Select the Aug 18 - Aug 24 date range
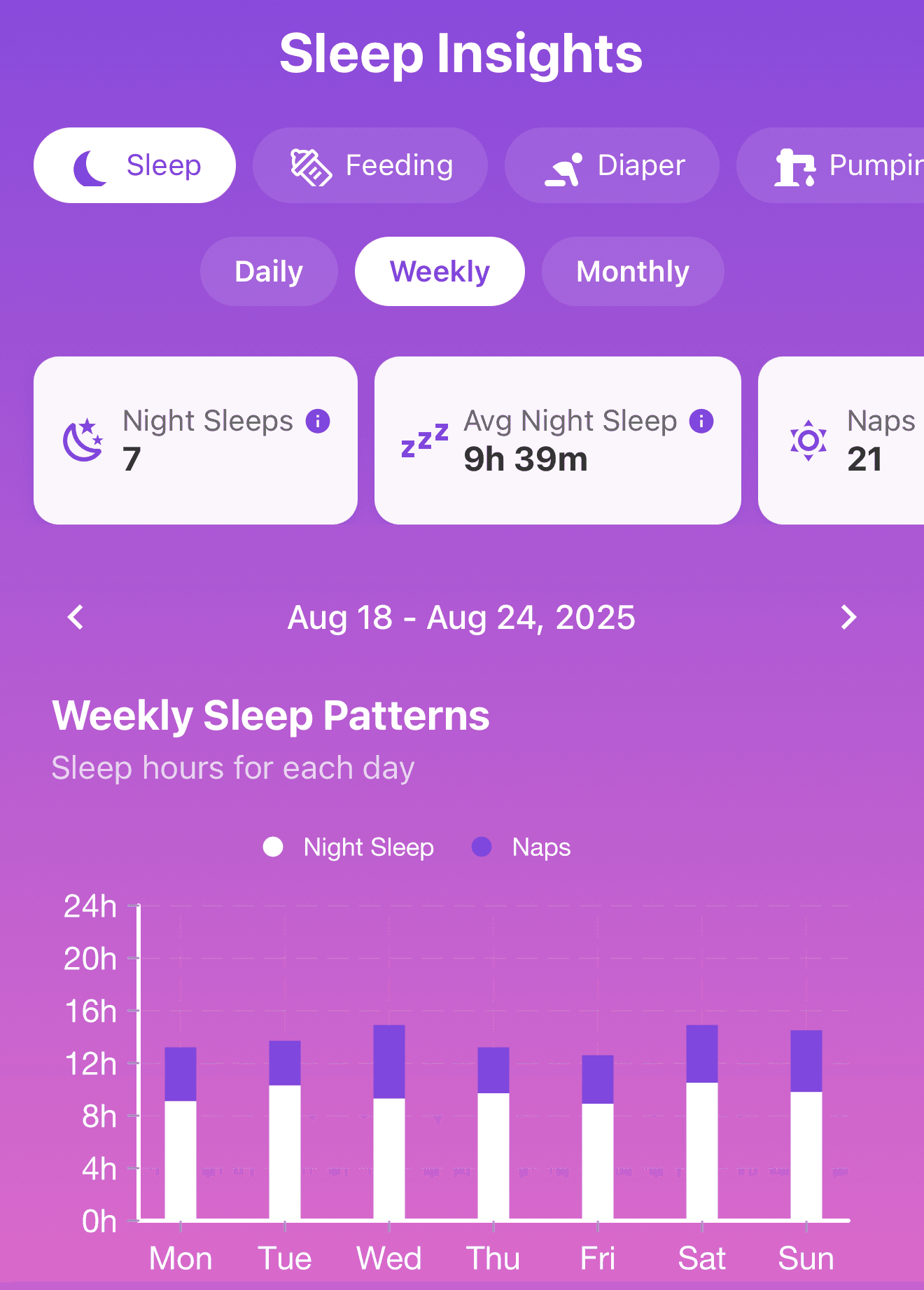The width and height of the screenshot is (924, 1290). point(462,617)
